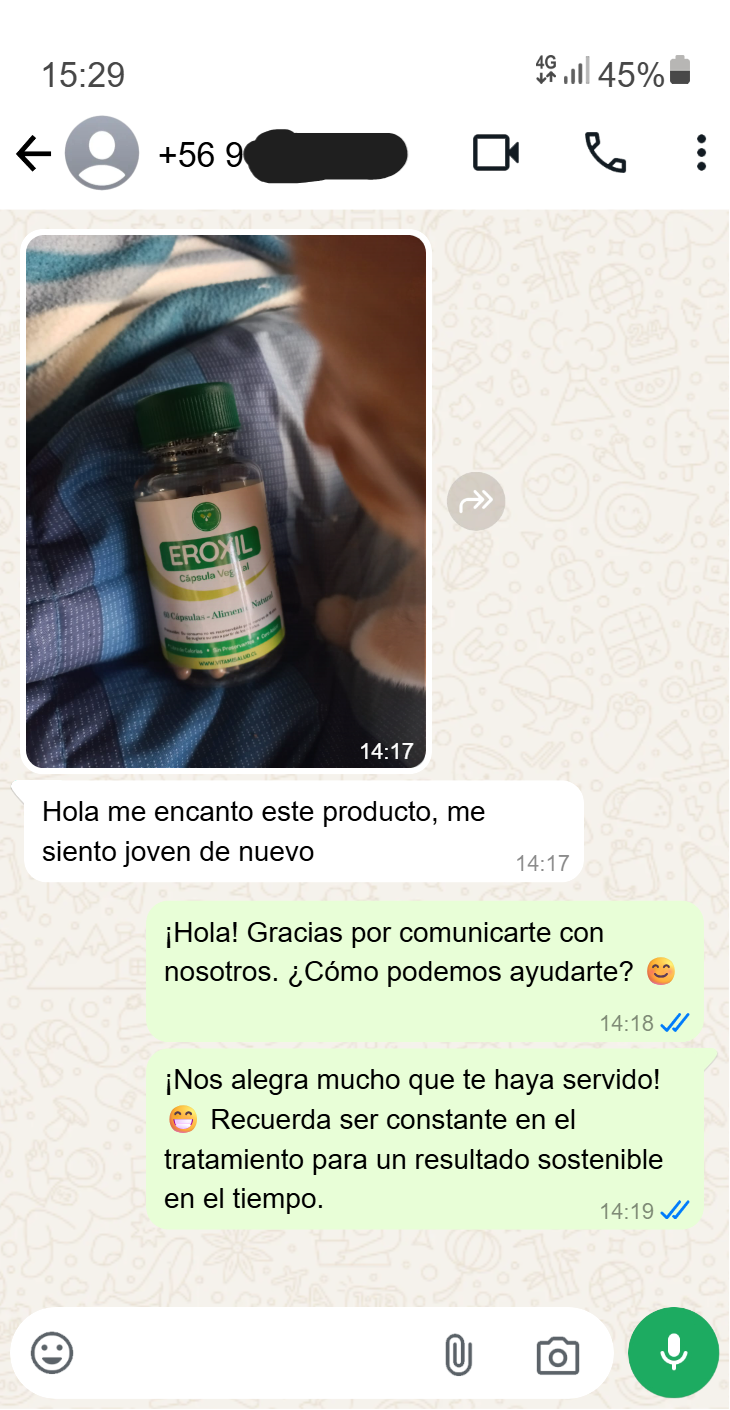This screenshot has height=1410, width=730.
Task: Start a voice call
Action: click(x=605, y=153)
